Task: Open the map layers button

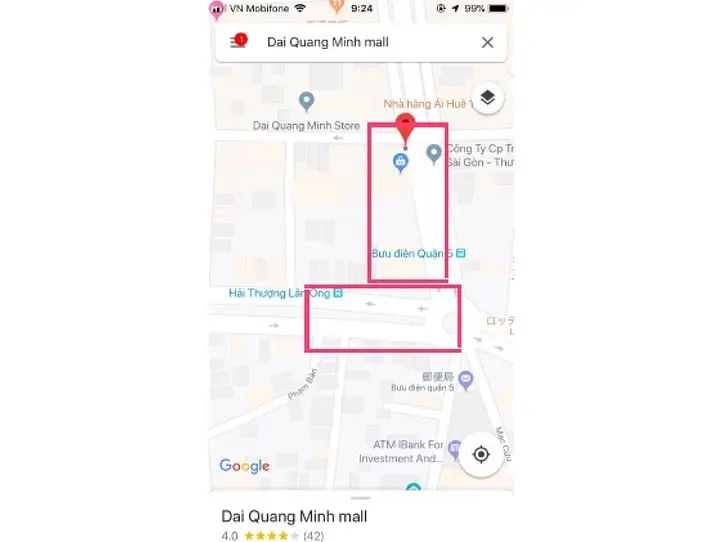Action: tap(487, 97)
